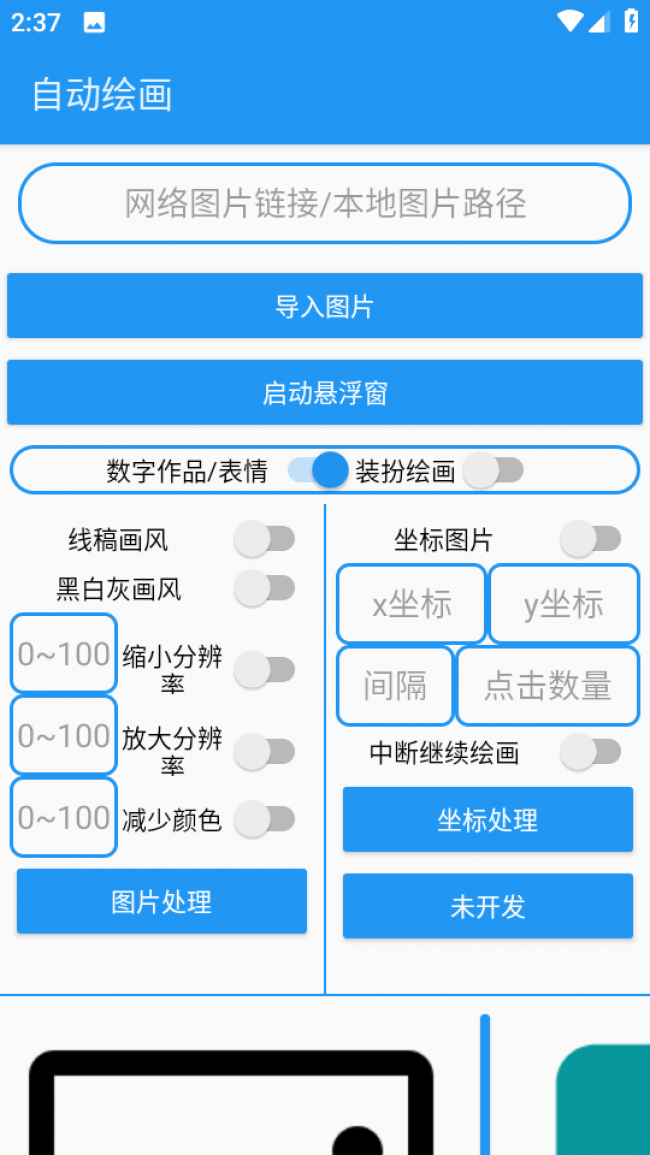Focus the 点击数量 field
650x1155 pixels.
pyautogui.click(x=547, y=686)
